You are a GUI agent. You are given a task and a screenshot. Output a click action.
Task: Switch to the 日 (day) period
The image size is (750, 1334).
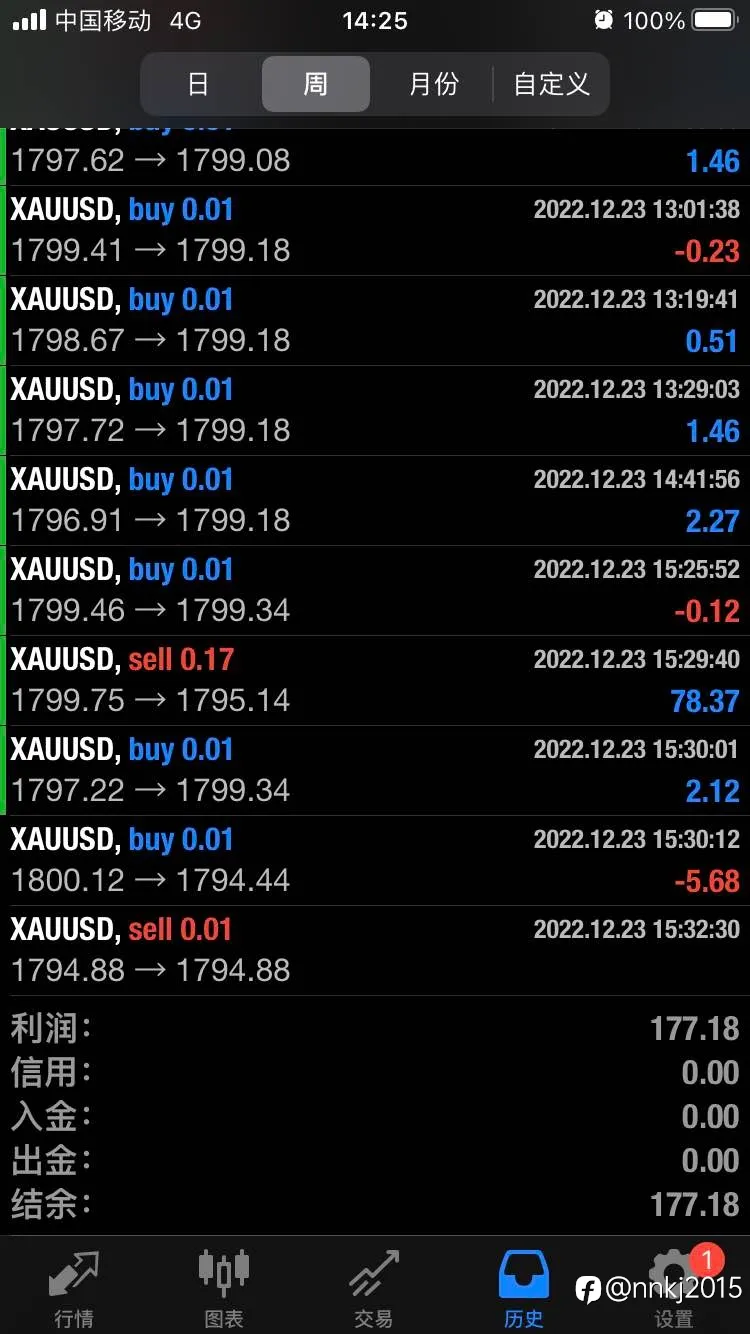coord(199,84)
